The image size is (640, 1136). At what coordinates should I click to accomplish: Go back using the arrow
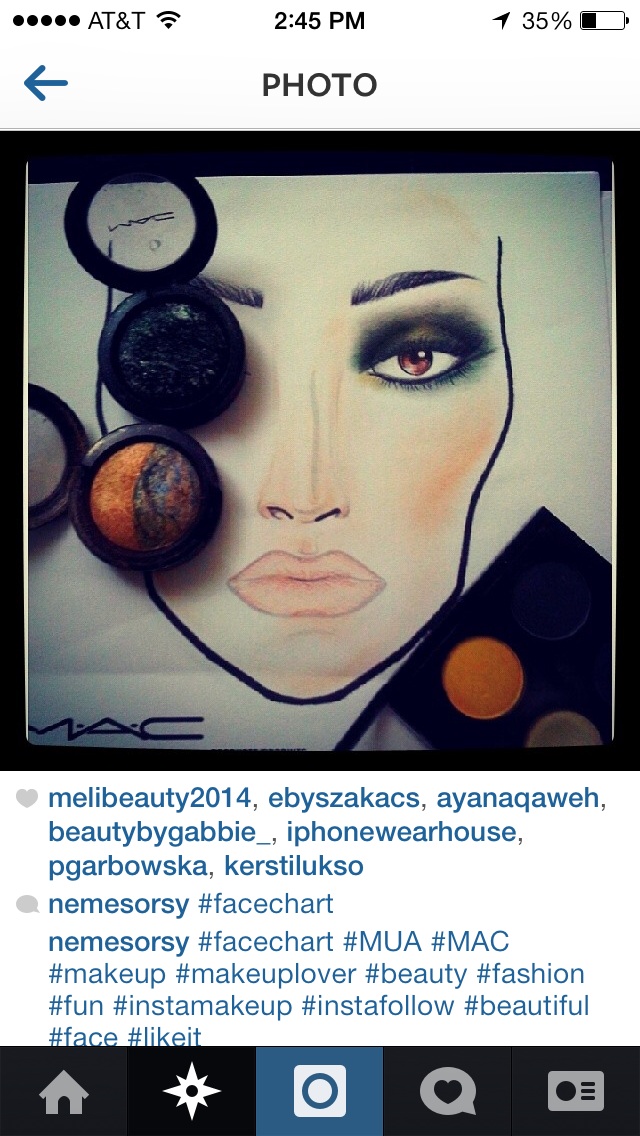coord(46,84)
